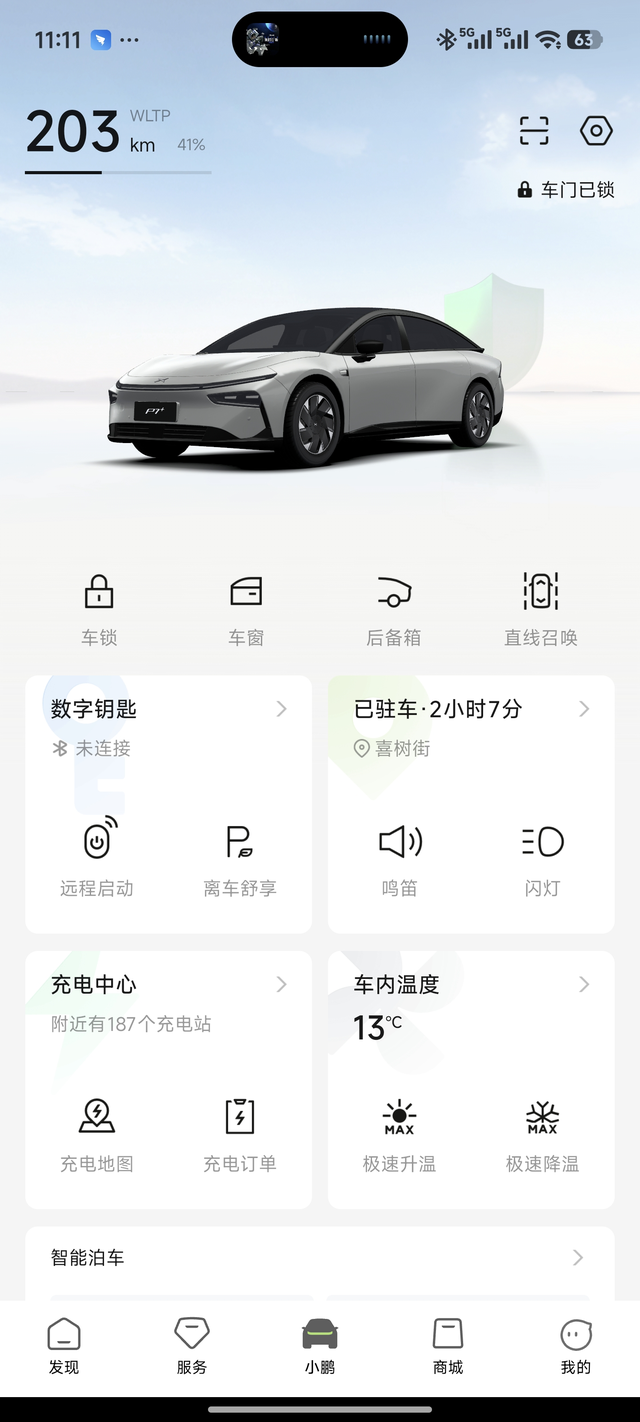The image size is (640, 1422).
Task: Activate 极速降温 rapid cooling
Action: (x=543, y=1133)
